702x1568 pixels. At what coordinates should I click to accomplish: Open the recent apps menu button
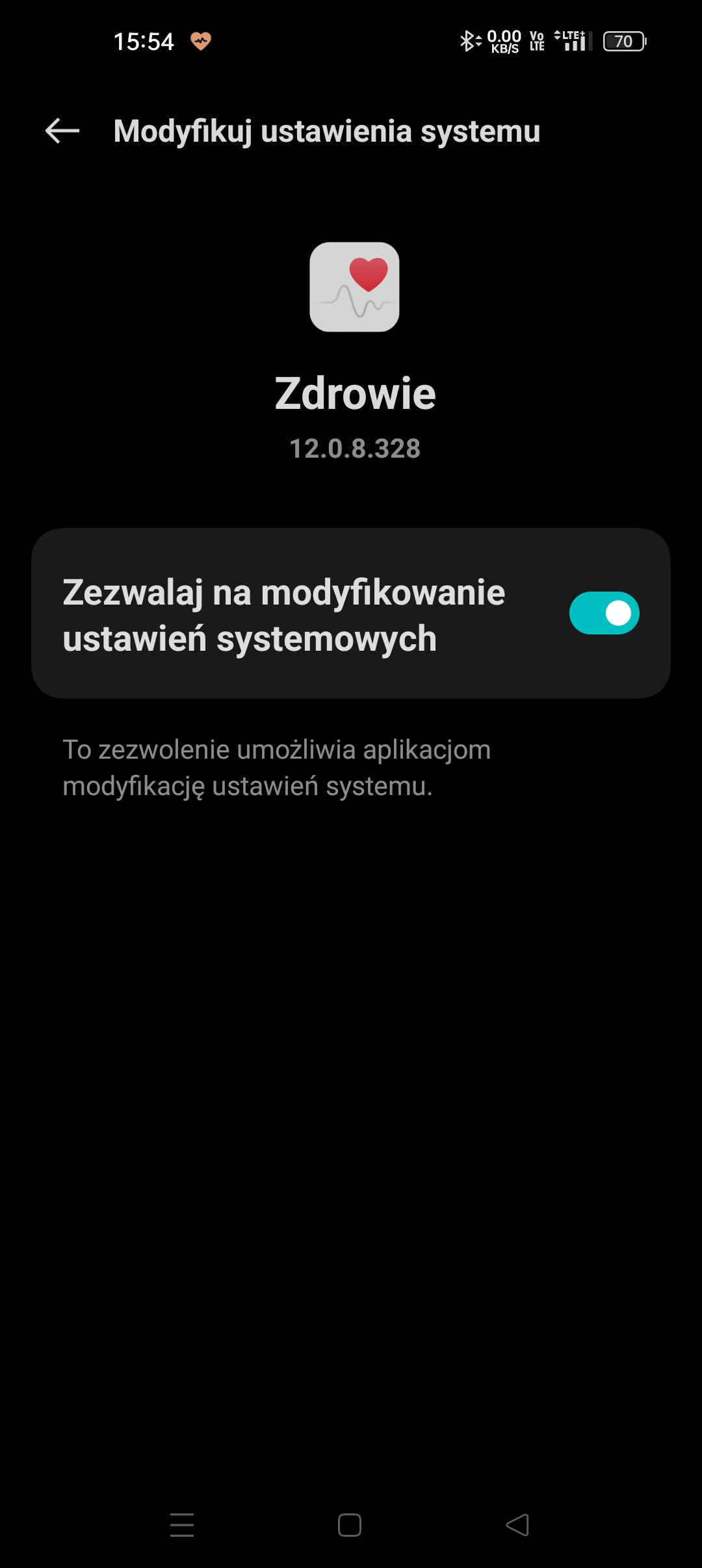pyautogui.click(x=182, y=1524)
